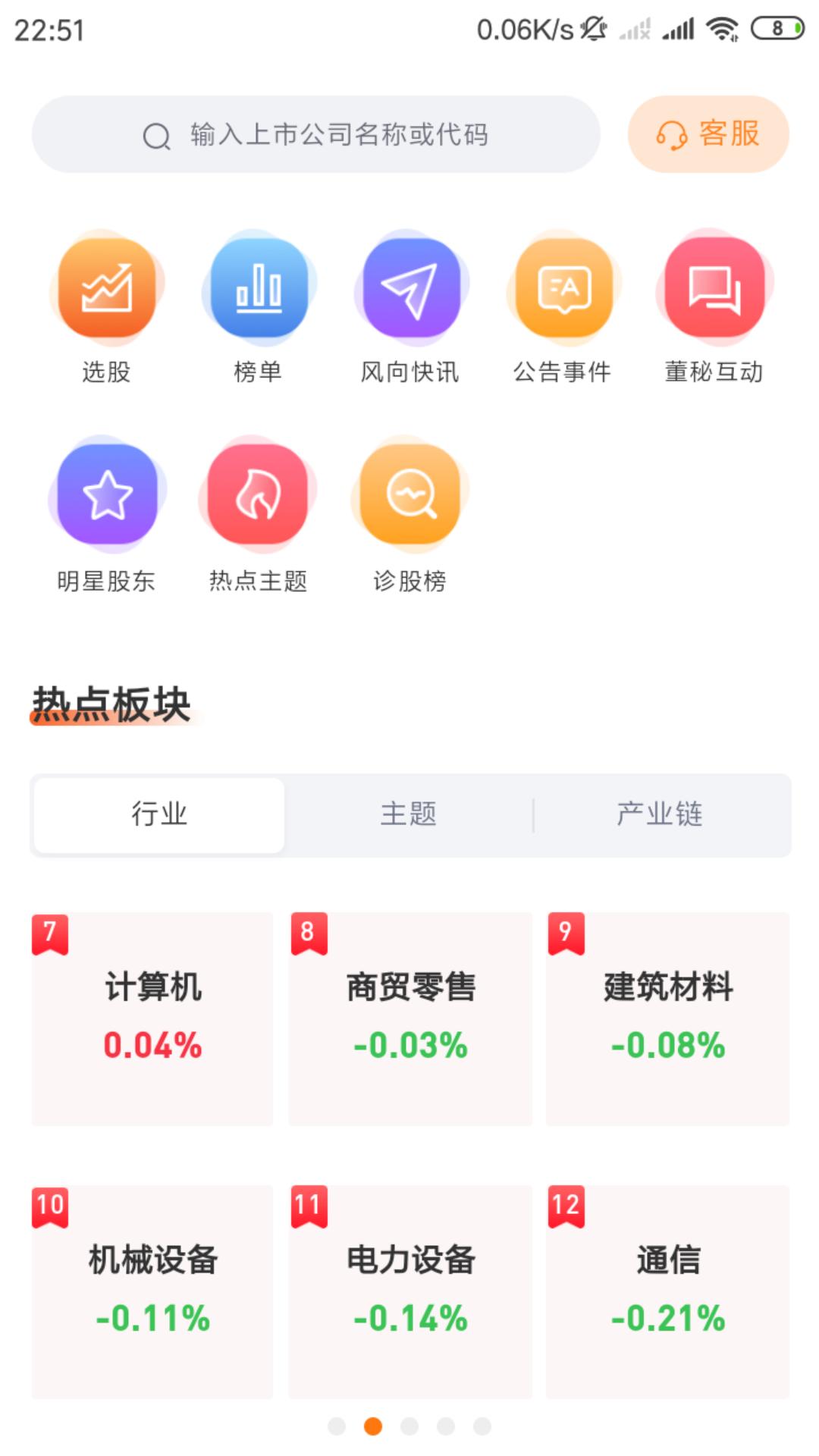Select the 行业 tab
Screen dimensions: 819x1456
(158, 814)
